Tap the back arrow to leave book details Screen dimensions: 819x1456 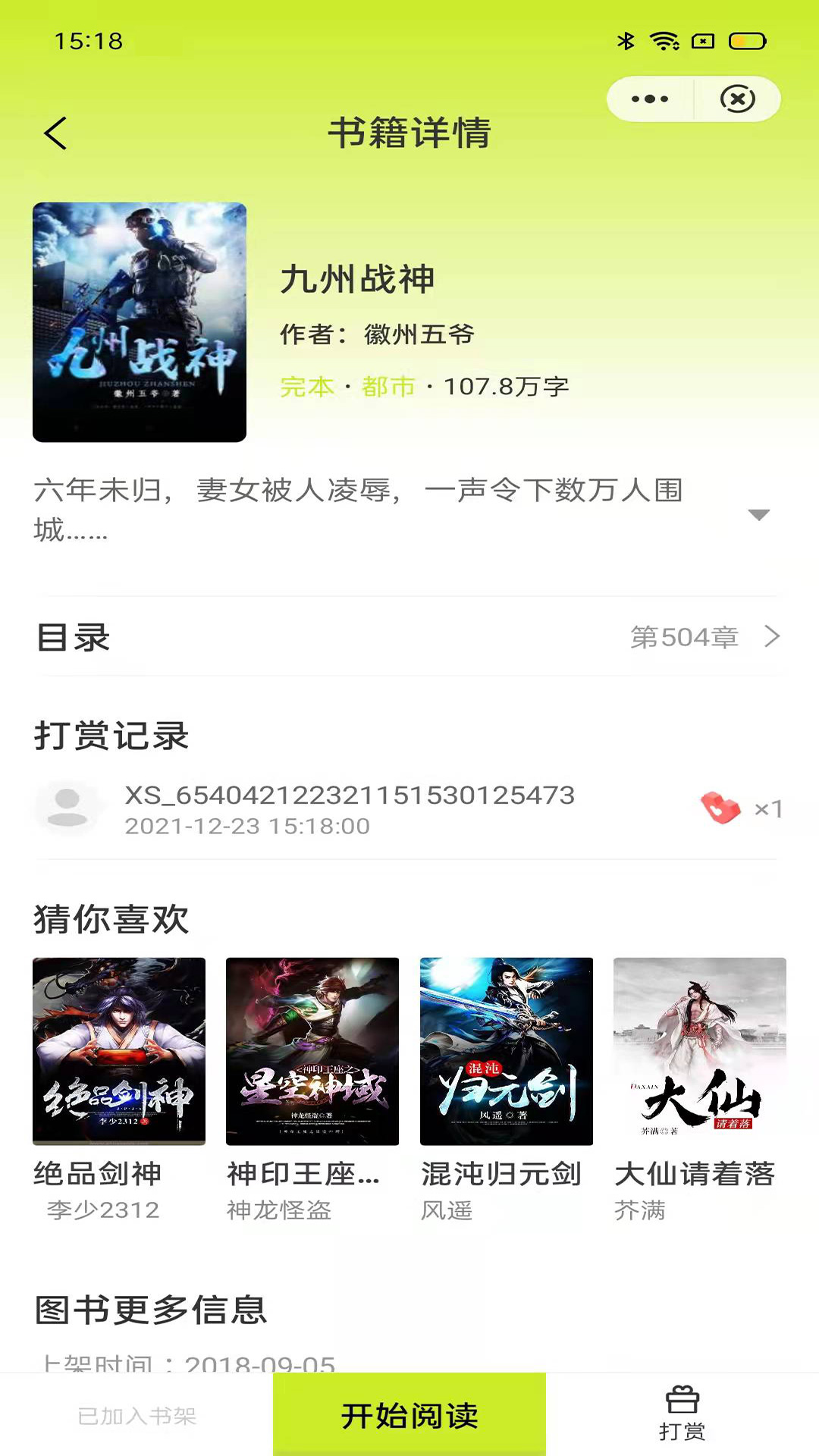[x=53, y=133]
